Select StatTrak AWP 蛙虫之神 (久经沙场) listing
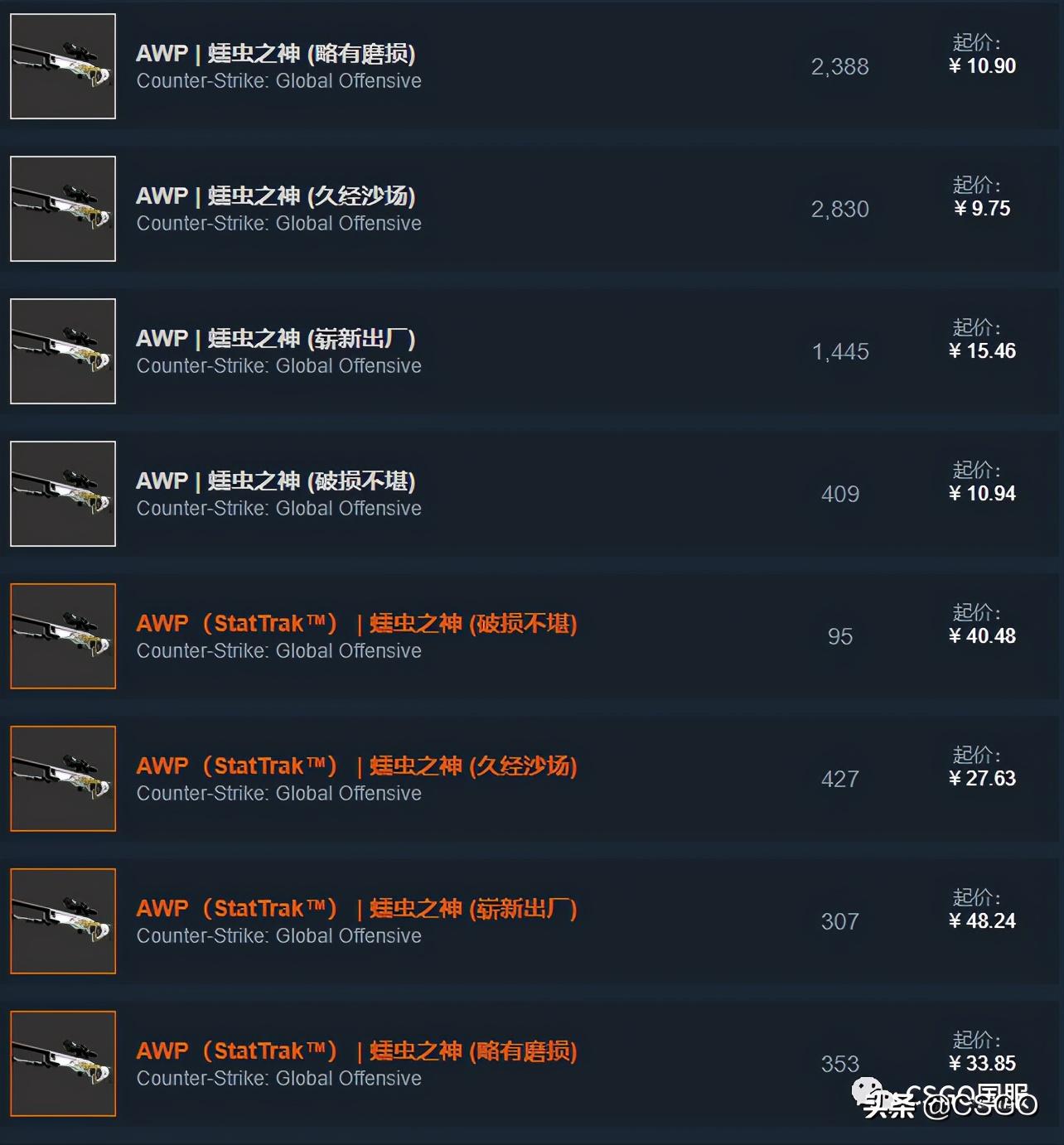The height and width of the screenshot is (1145, 1064). [x=356, y=766]
